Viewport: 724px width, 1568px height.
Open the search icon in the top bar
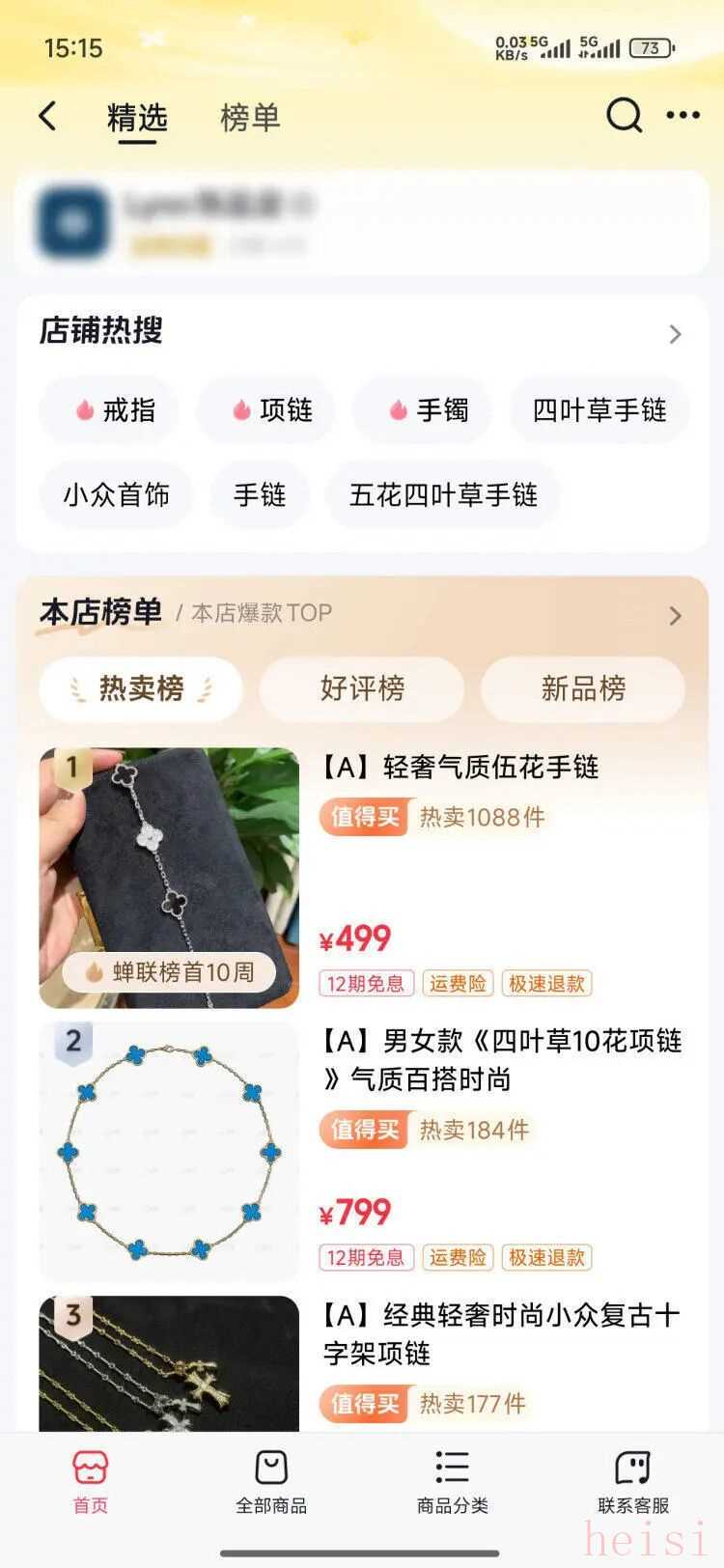click(624, 116)
